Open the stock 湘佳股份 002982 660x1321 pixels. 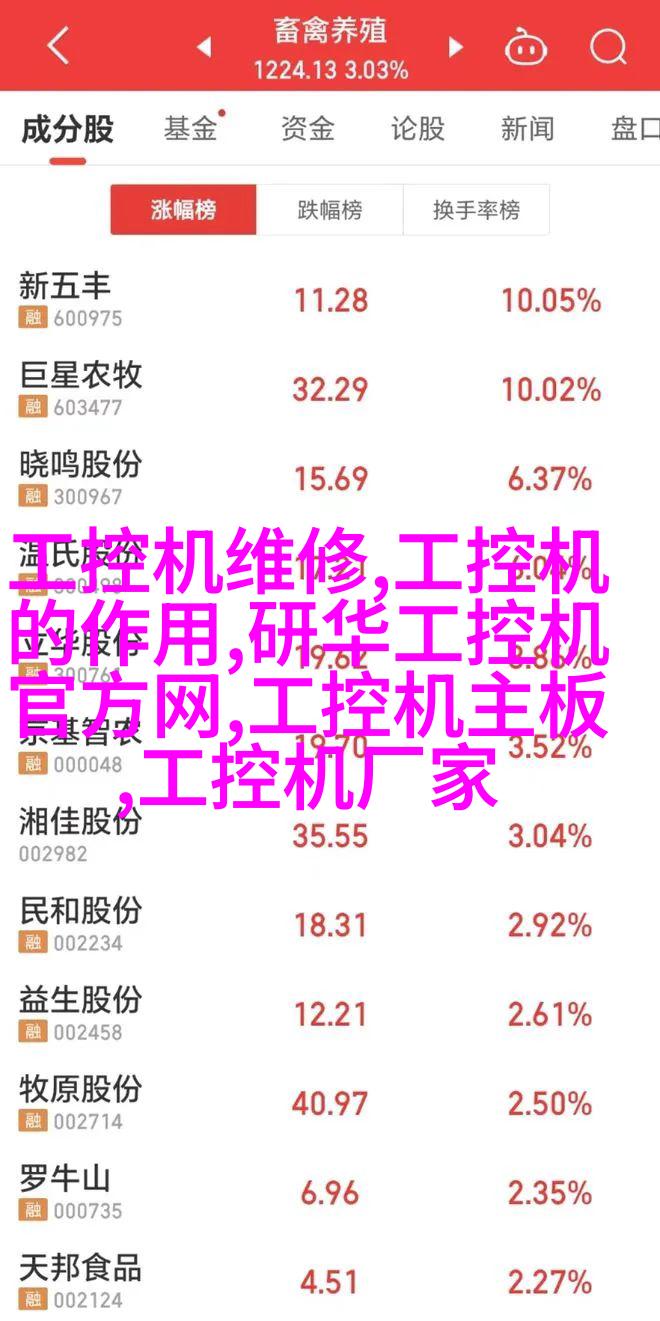(x=330, y=835)
